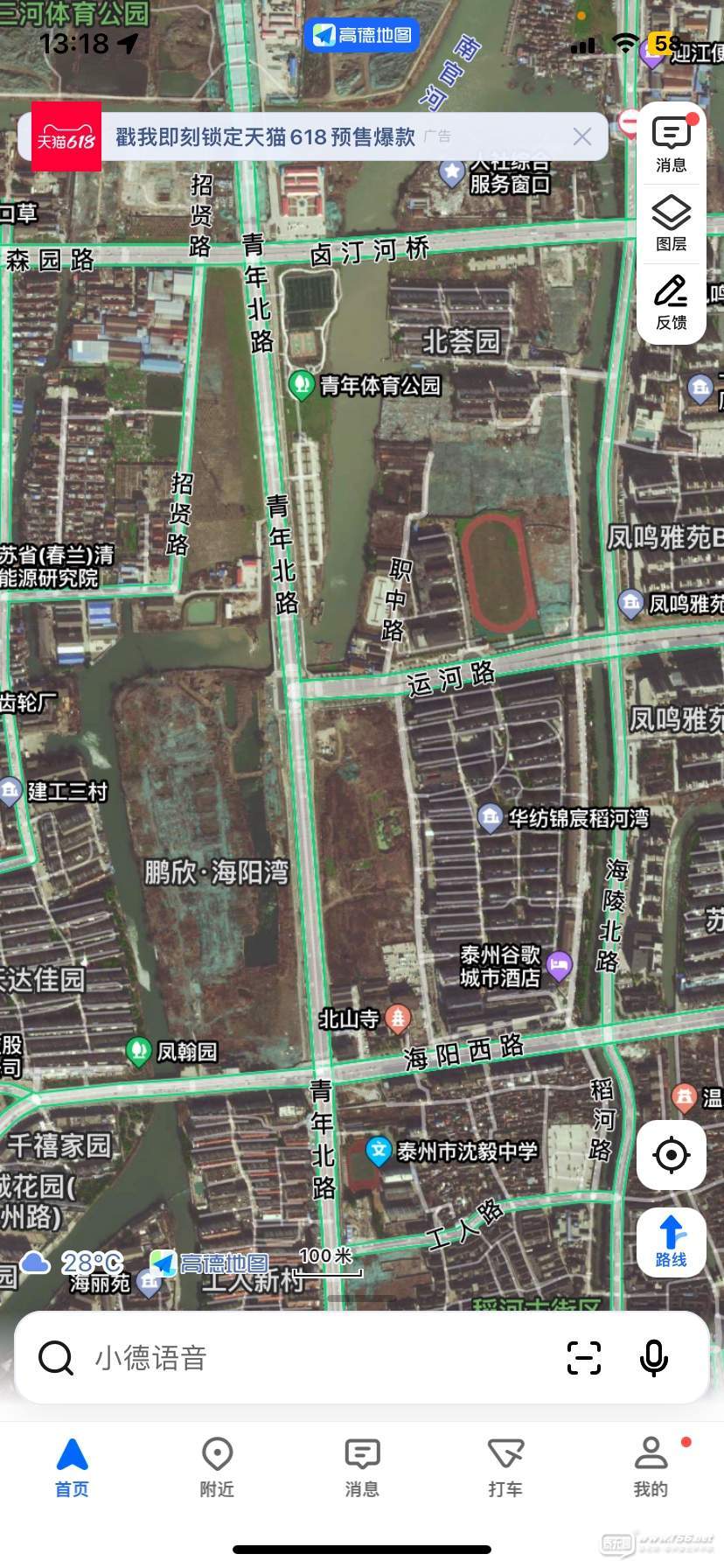Screen dimensions: 724x1568
Task: Open the 反馈 feedback tool
Action: click(671, 303)
